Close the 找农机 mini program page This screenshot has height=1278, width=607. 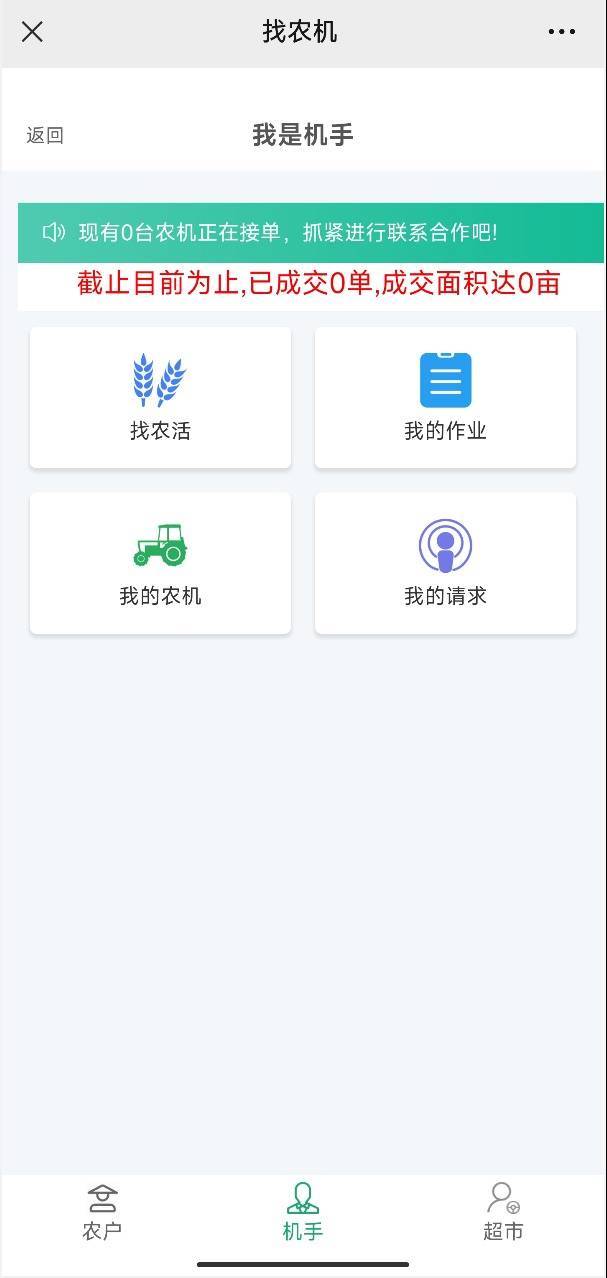[32, 32]
